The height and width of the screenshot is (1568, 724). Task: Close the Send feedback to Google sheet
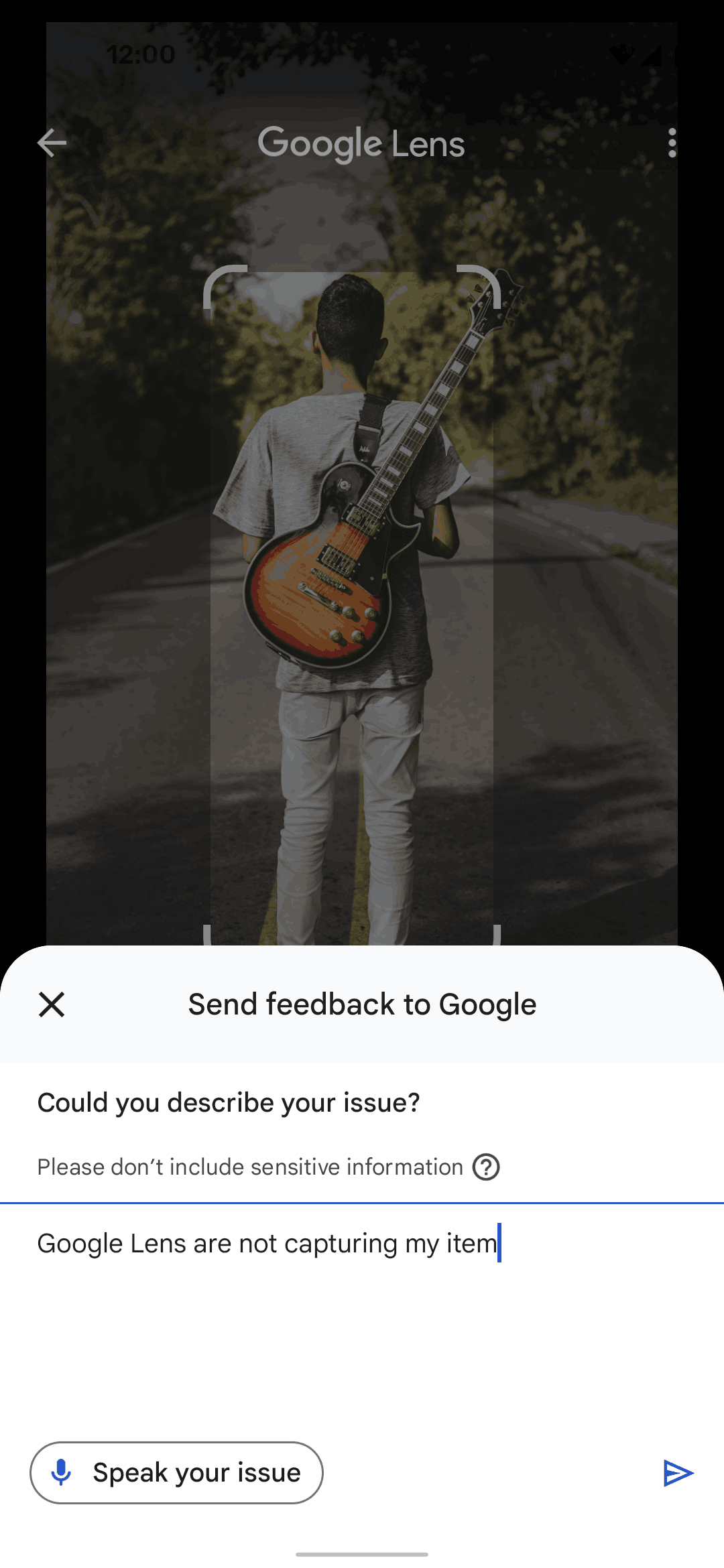[x=52, y=1004]
